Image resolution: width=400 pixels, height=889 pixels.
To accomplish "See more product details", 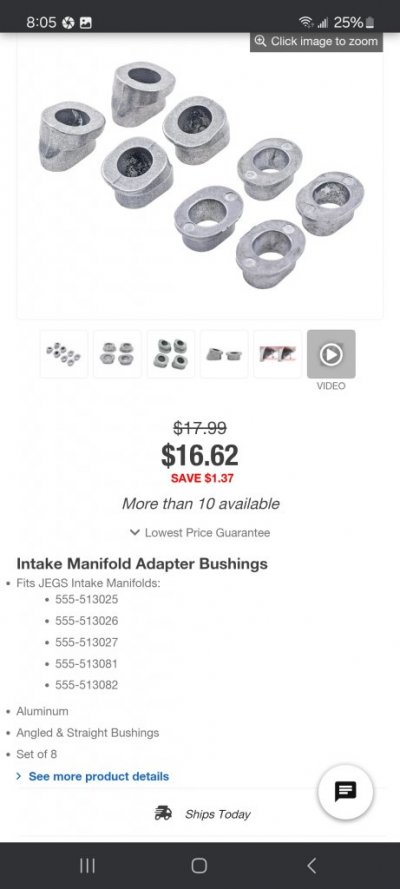I will (93, 776).
